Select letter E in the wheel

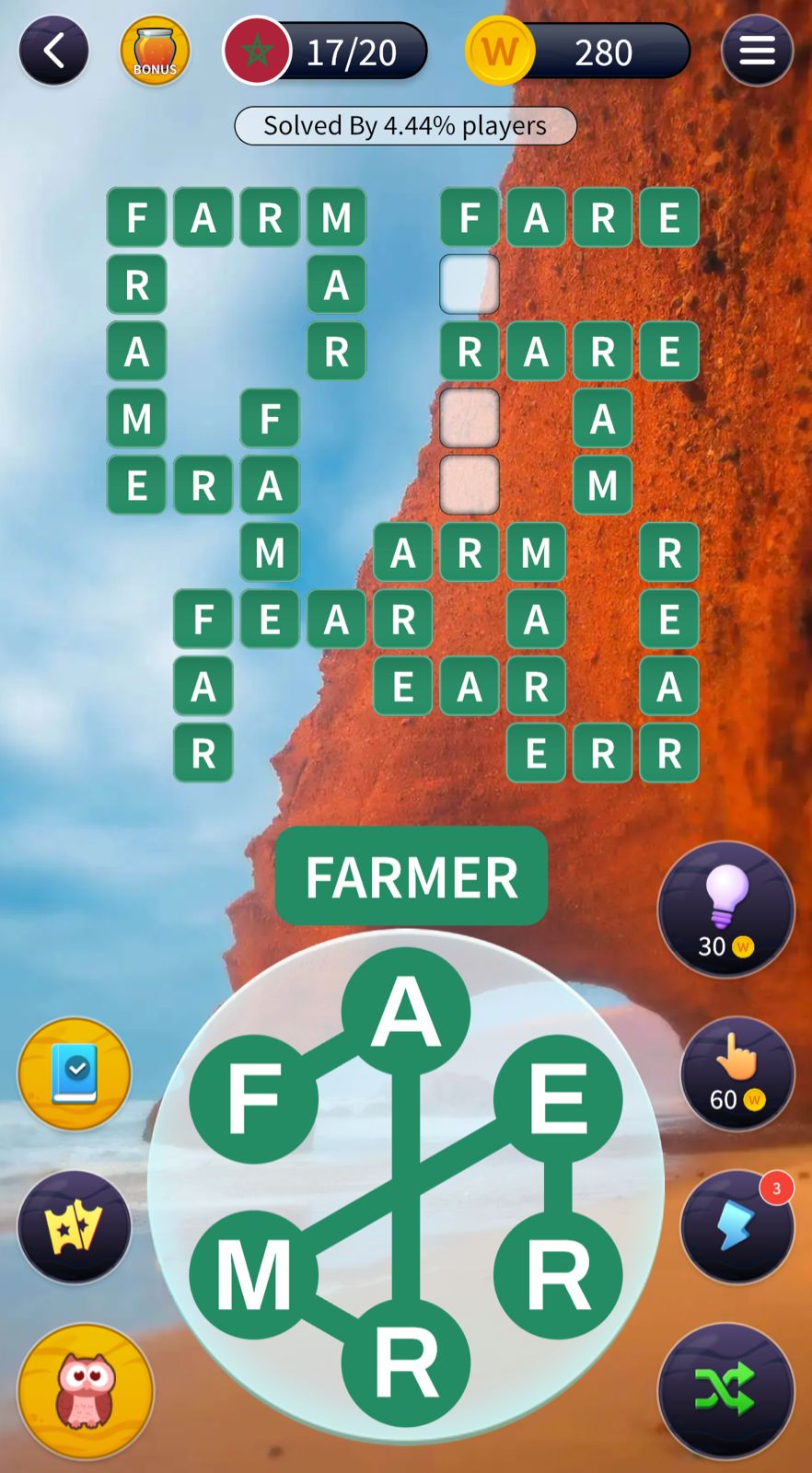coord(558,1098)
